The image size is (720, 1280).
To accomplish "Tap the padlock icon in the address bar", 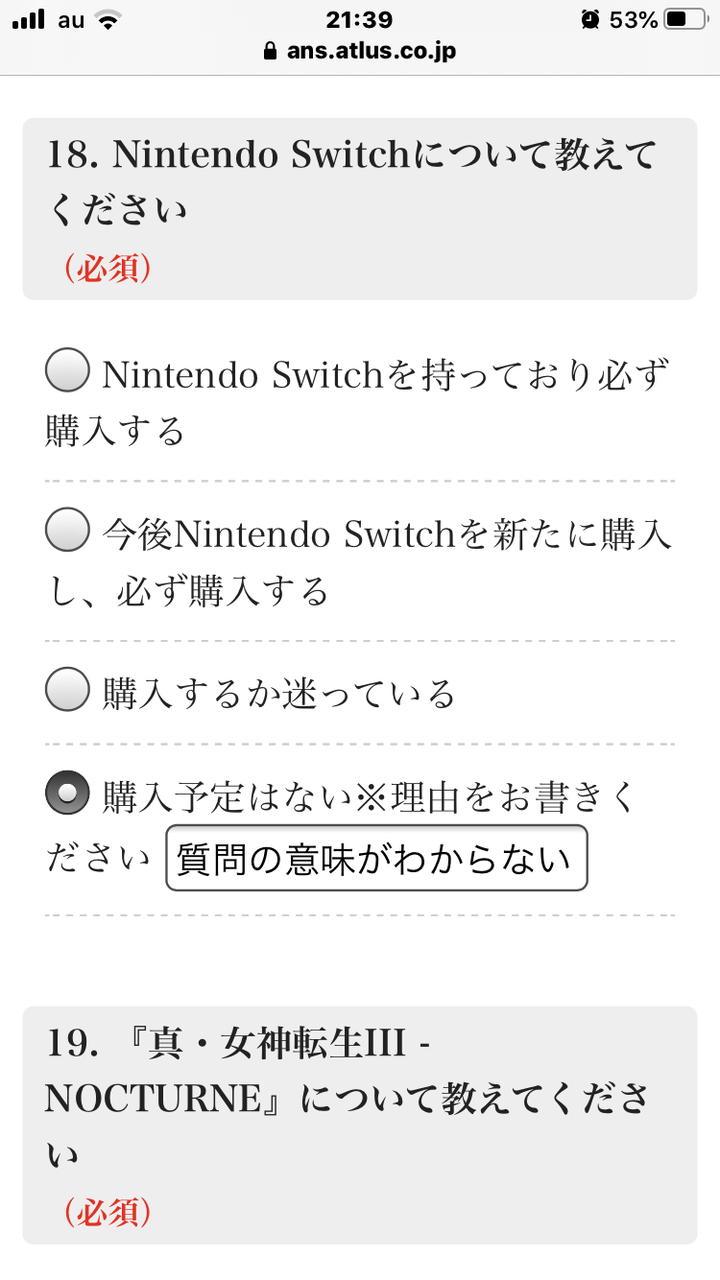I will [x=268, y=52].
